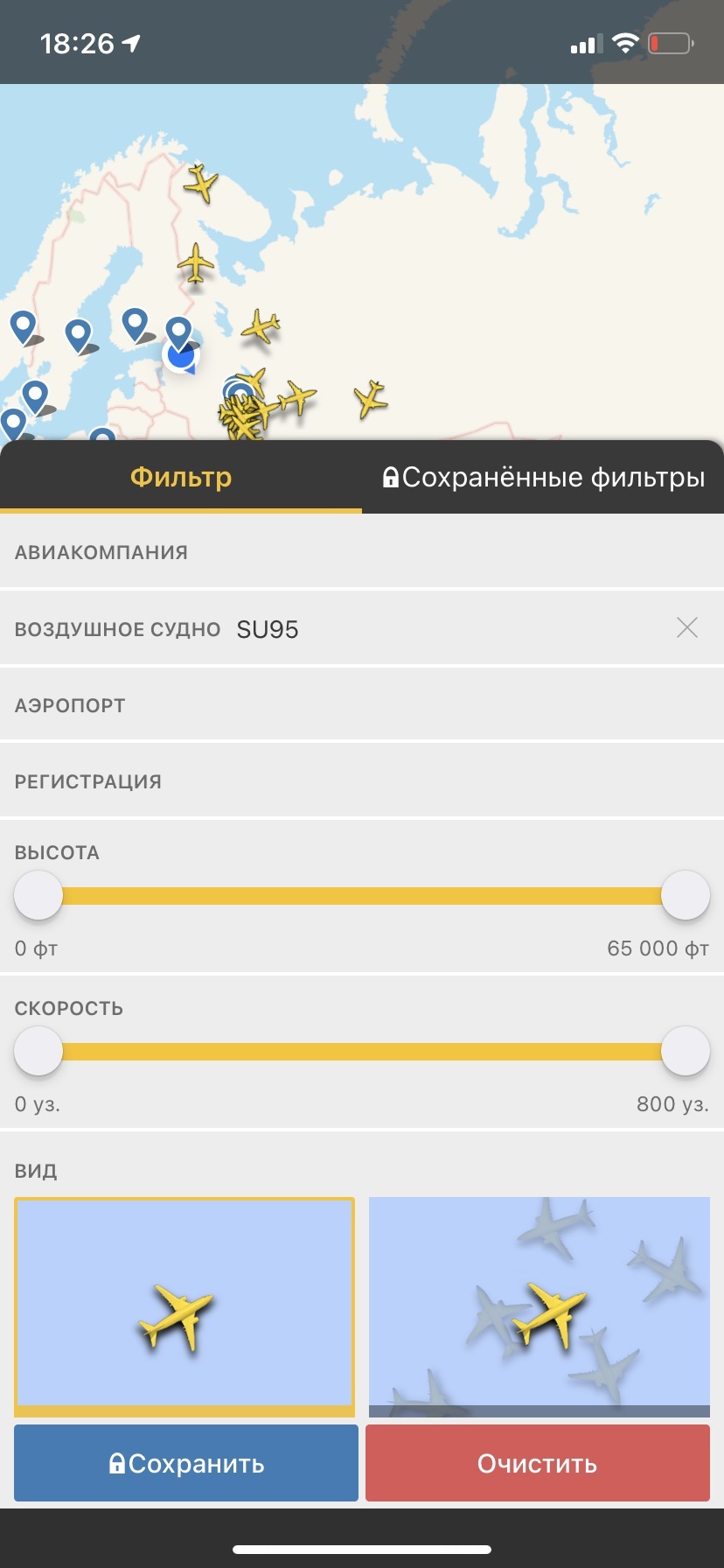Viewport: 724px width, 1568px height.
Task: Tap the maximum Высота slider handle
Action: (x=685, y=895)
